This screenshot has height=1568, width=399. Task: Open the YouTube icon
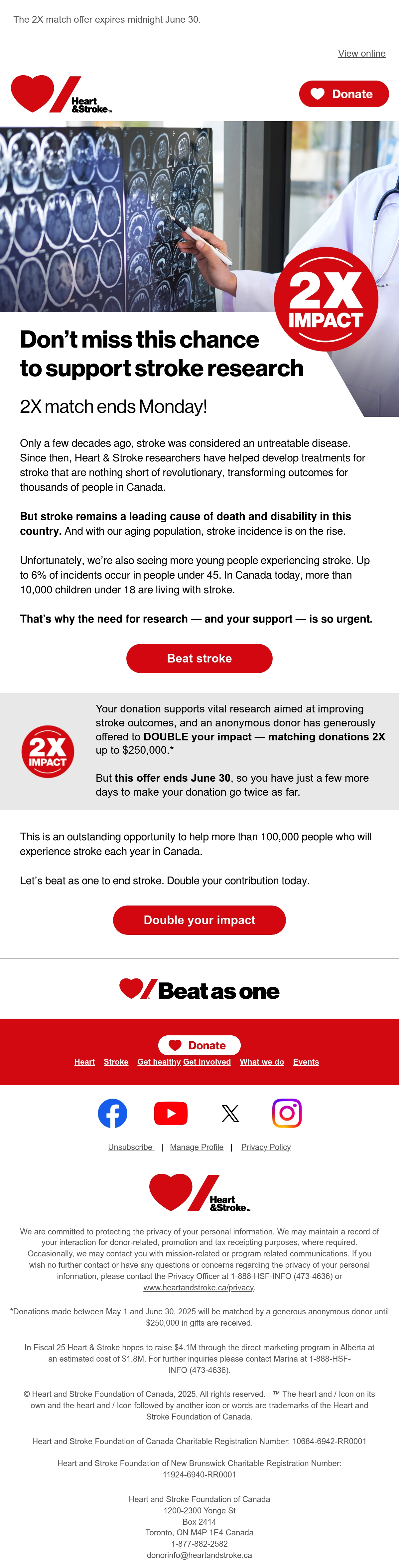click(x=171, y=1113)
